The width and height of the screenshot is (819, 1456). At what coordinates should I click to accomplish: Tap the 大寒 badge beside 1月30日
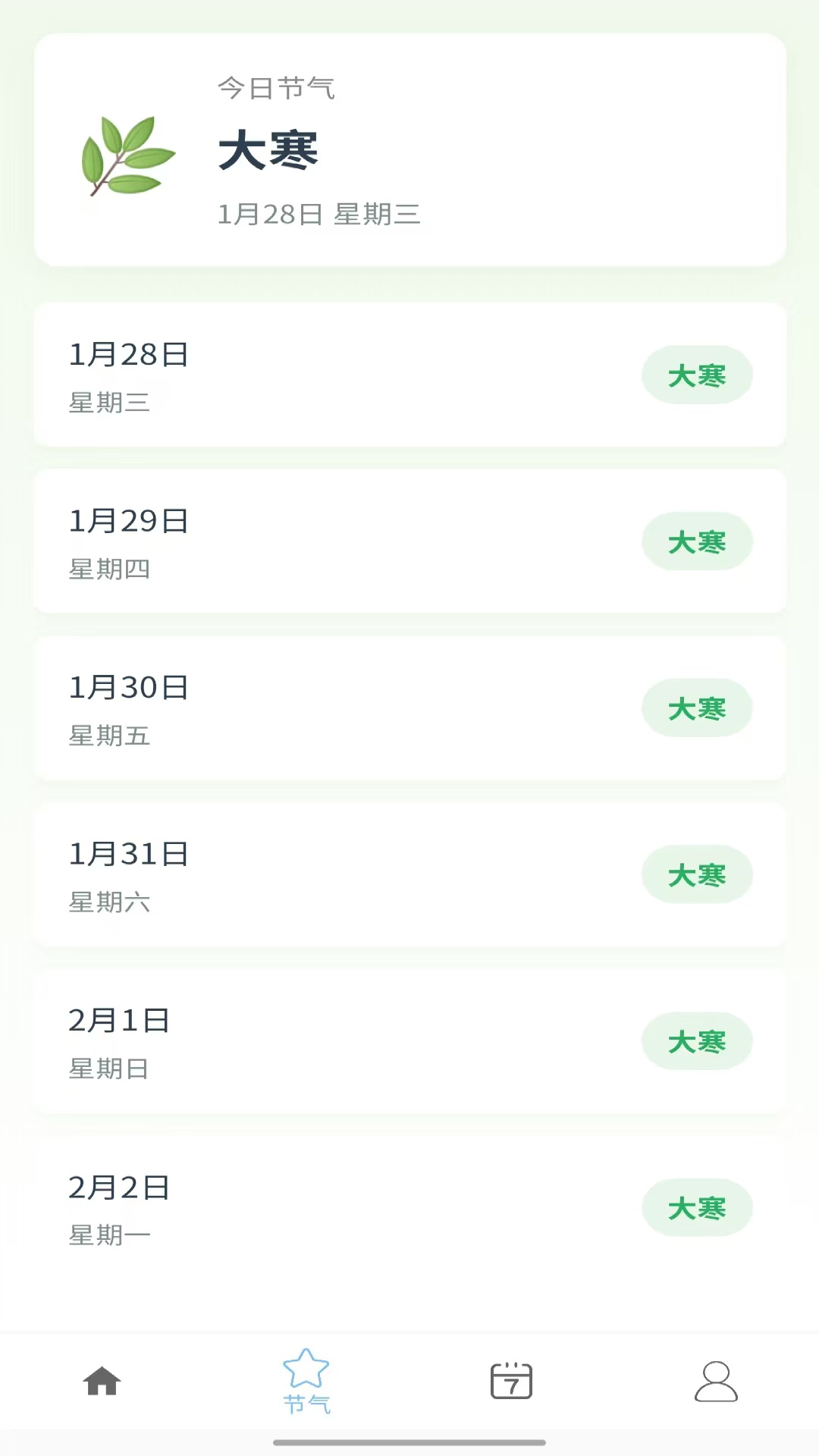click(x=697, y=708)
